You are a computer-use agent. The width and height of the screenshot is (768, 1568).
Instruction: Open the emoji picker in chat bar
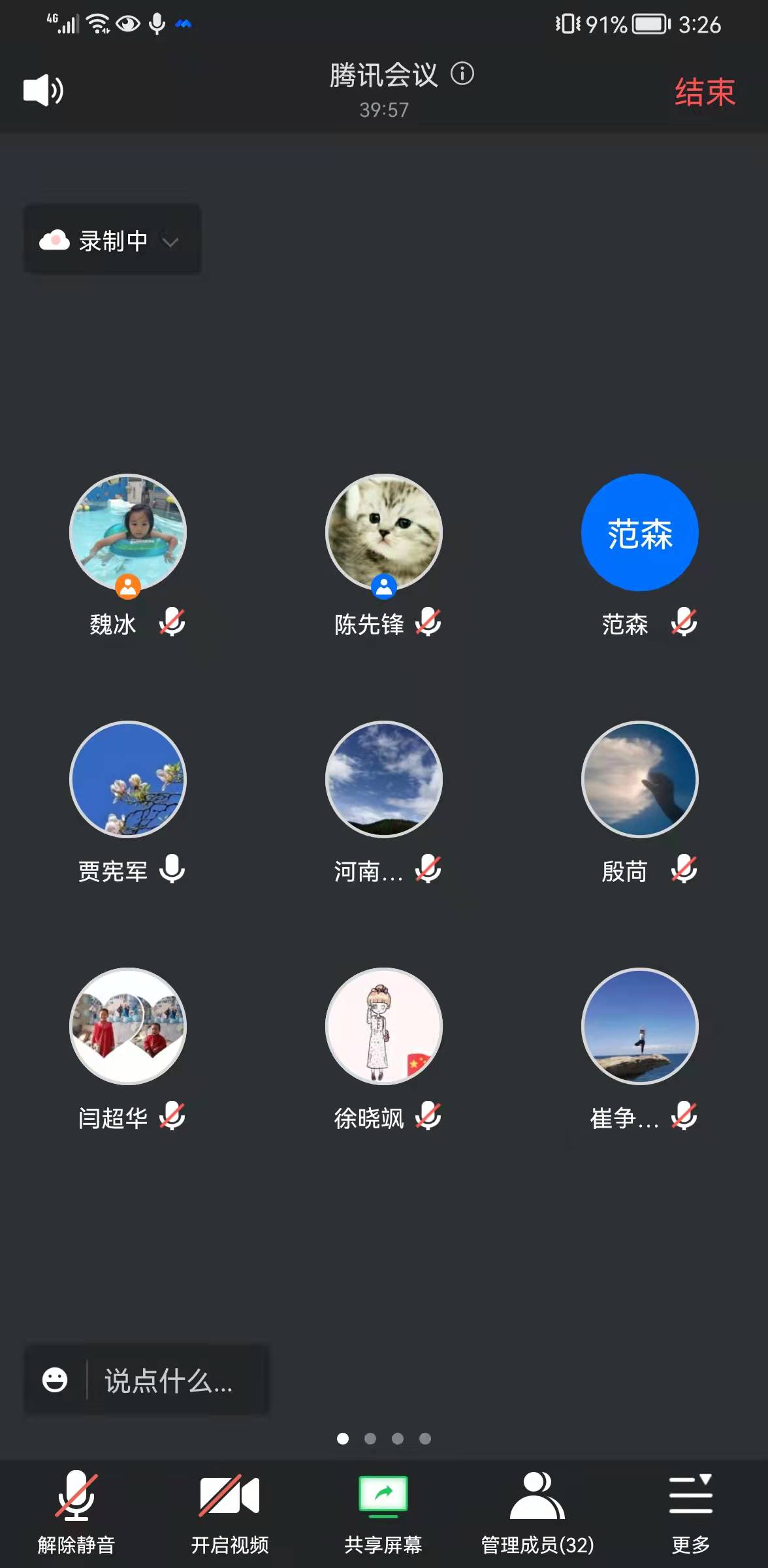point(55,1380)
